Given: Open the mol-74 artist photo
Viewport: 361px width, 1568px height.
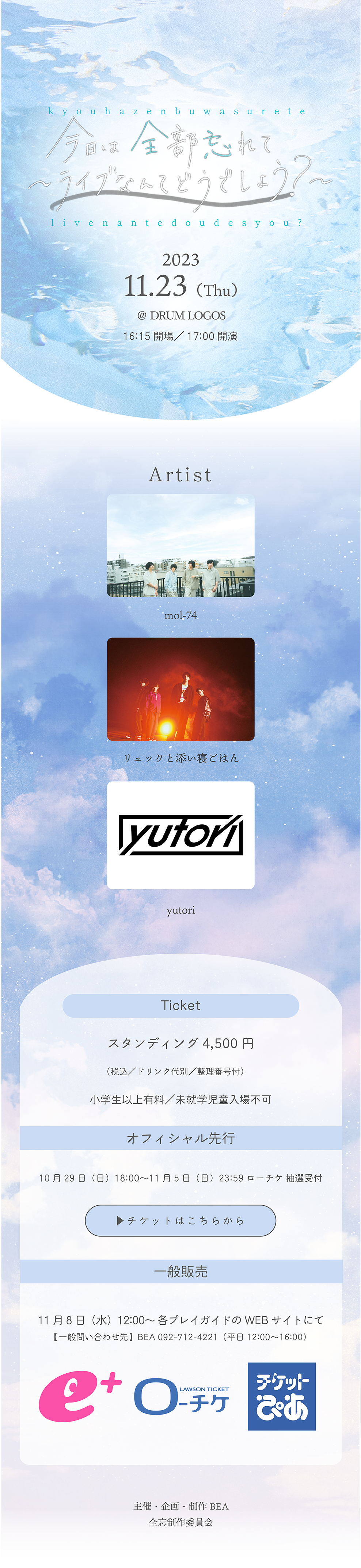Looking at the screenshot, I should (x=180, y=545).
